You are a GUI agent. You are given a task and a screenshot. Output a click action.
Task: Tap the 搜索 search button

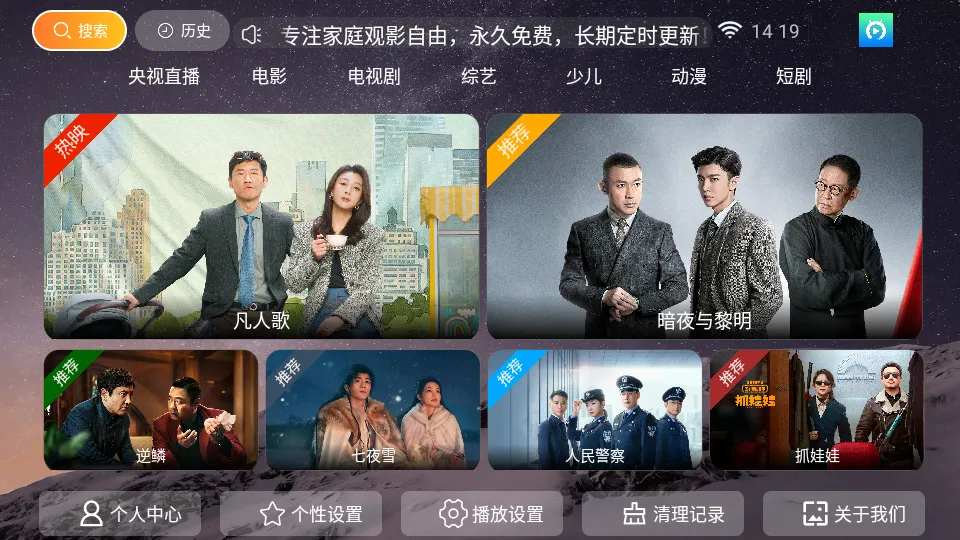(x=79, y=31)
